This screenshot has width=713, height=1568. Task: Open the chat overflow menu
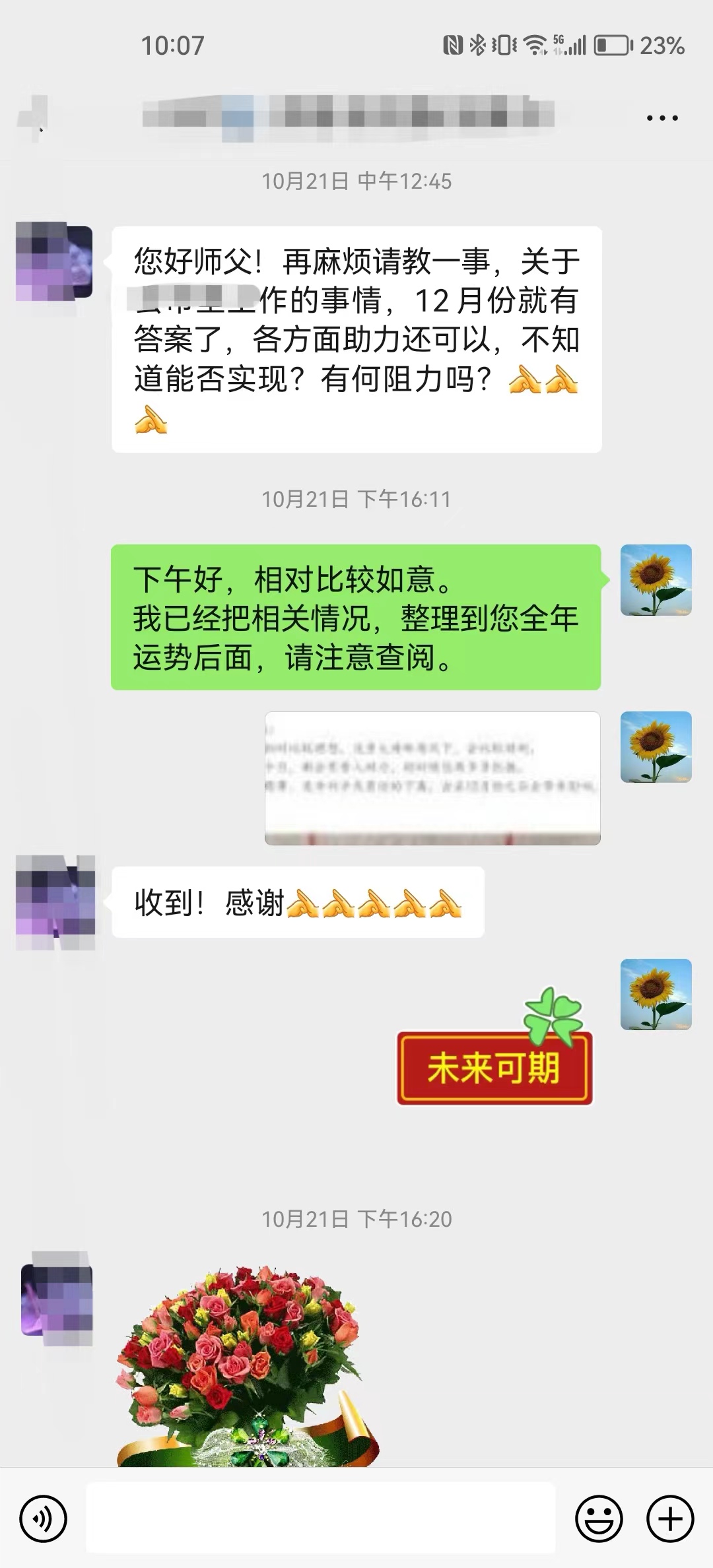pos(662,118)
